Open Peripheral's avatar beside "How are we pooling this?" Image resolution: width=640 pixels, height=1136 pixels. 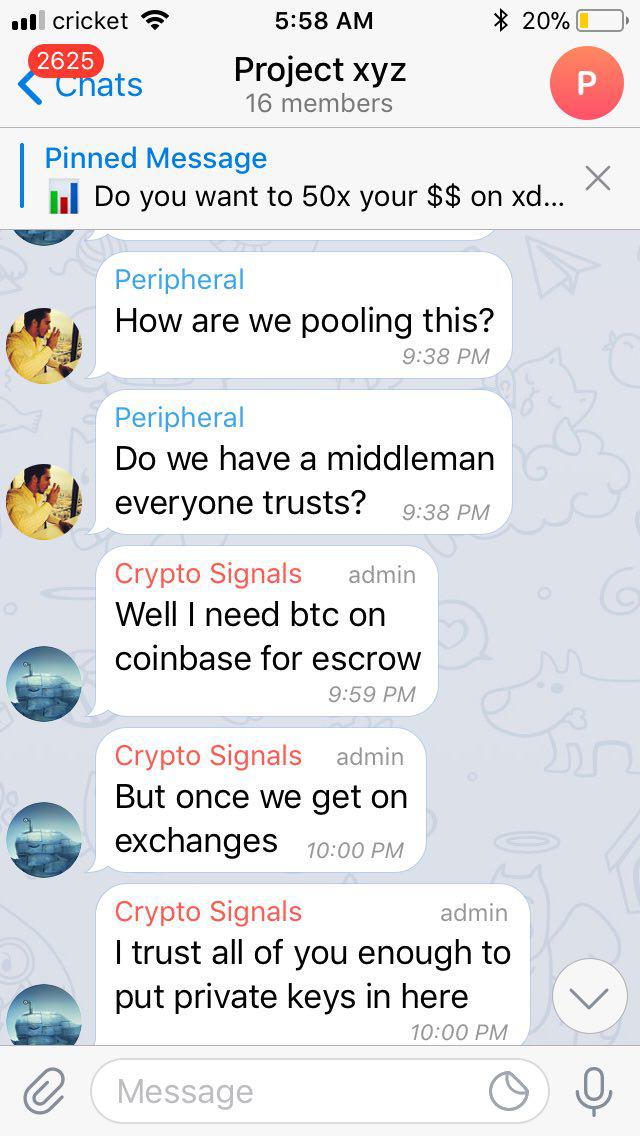(44, 346)
